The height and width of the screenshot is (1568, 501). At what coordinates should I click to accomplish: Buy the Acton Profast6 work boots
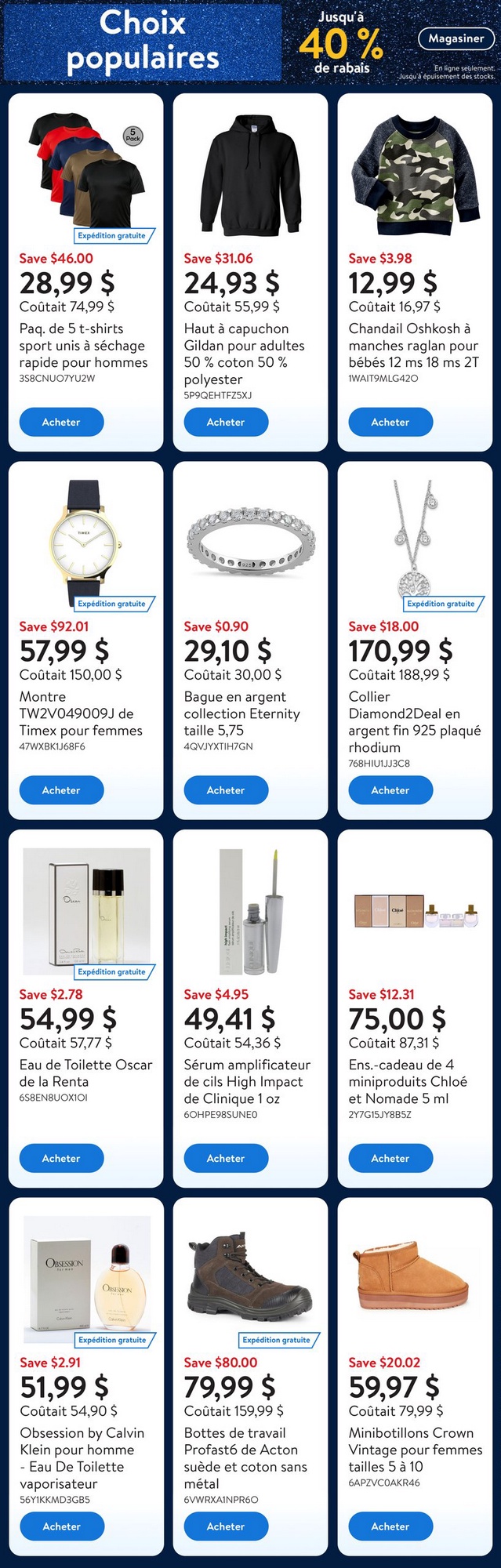226,1526
